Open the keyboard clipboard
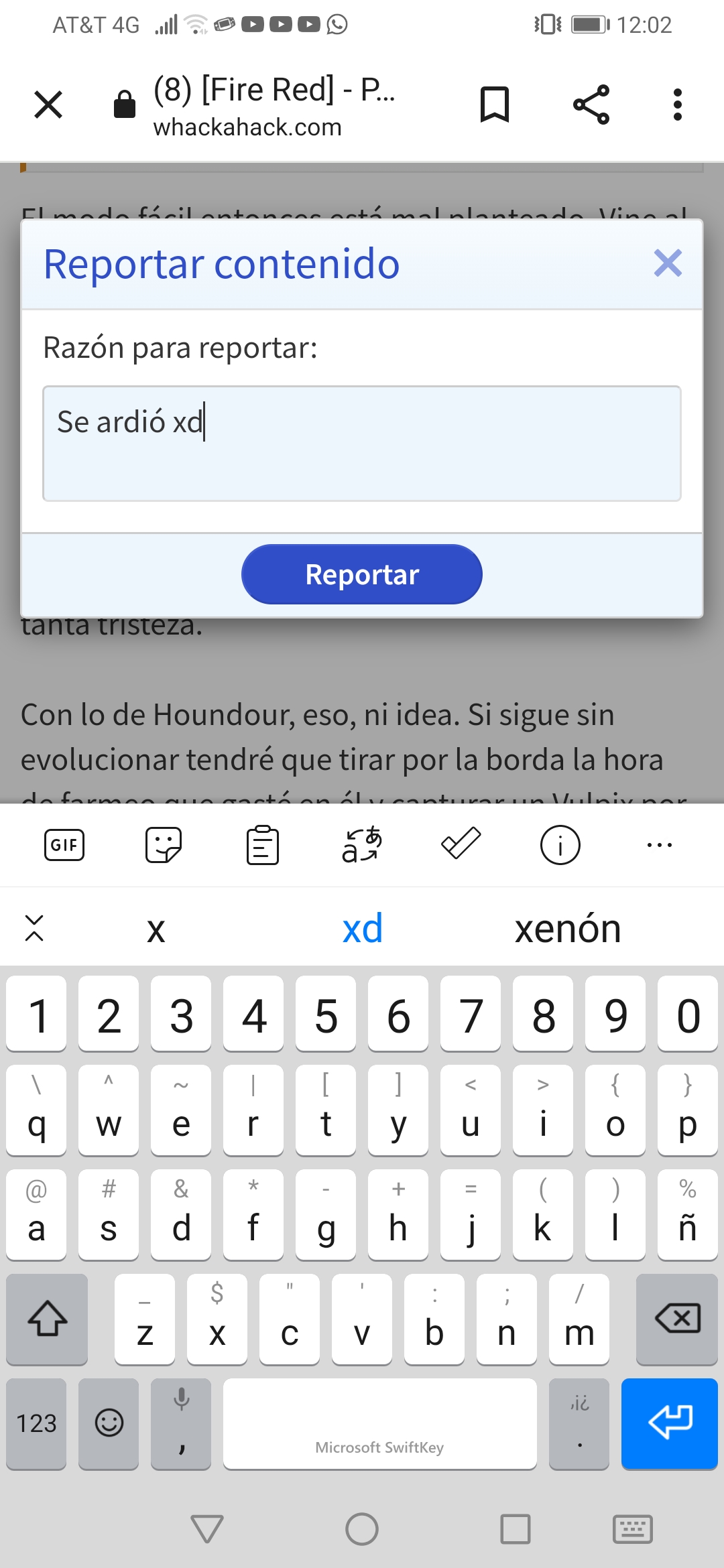 (x=263, y=844)
